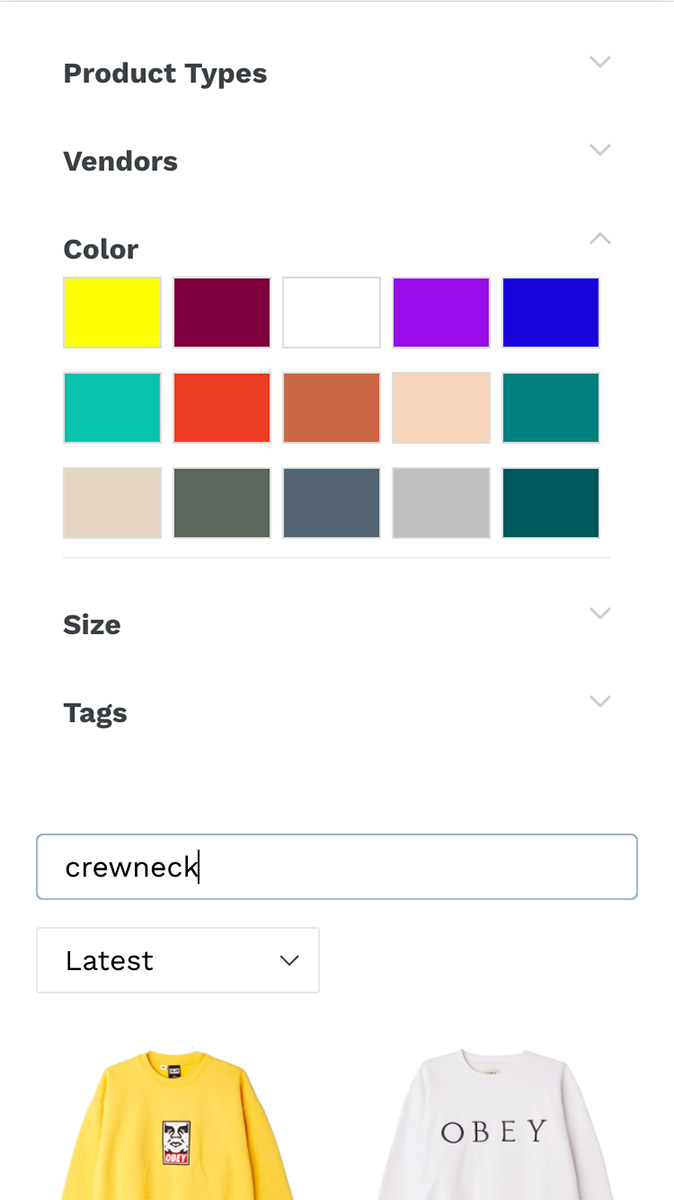Image resolution: width=674 pixels, height=1200 pixels.
Task: Tap the search field containing crewneck
Action: pyautogui.click(x=336, y=867)
